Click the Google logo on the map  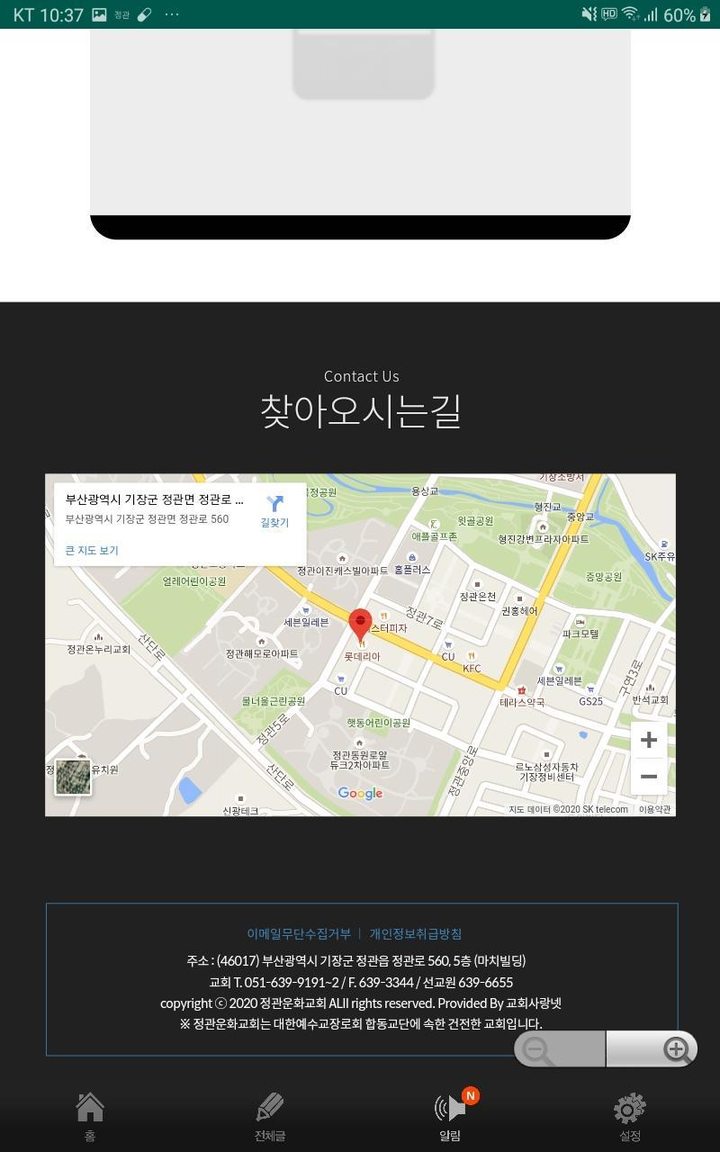point(362,791)
